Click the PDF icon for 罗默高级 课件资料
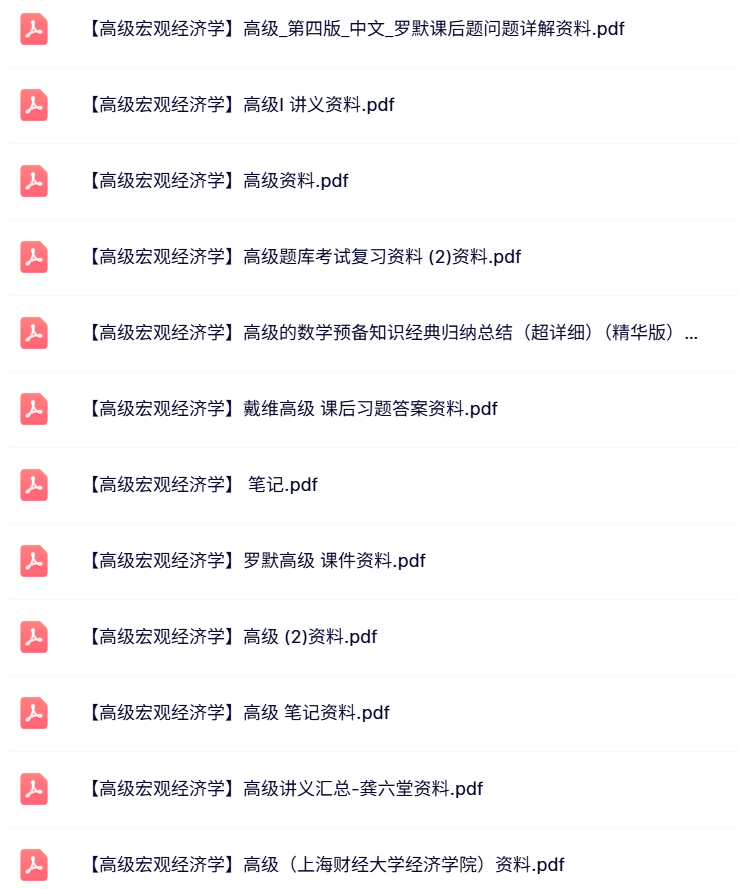738x889 pixels. click(33, 561)
